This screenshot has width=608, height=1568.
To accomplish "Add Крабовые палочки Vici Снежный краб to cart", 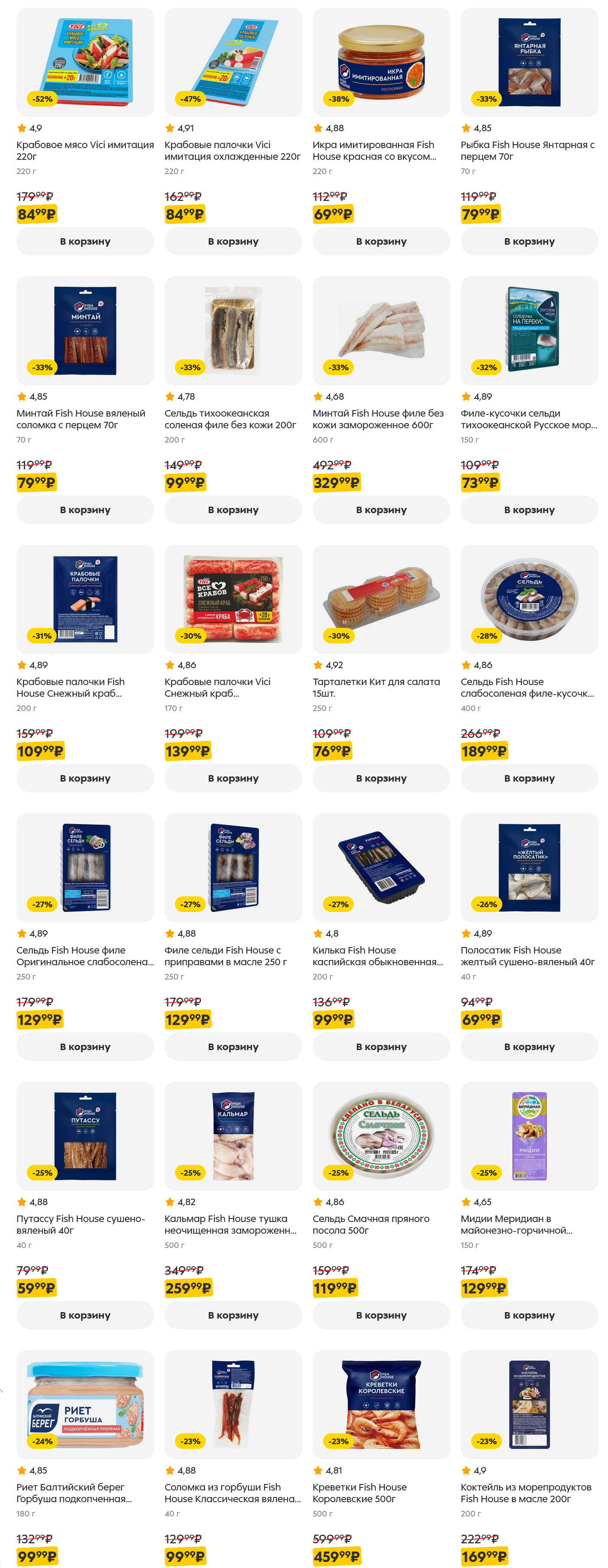I will tap(233, 778).
